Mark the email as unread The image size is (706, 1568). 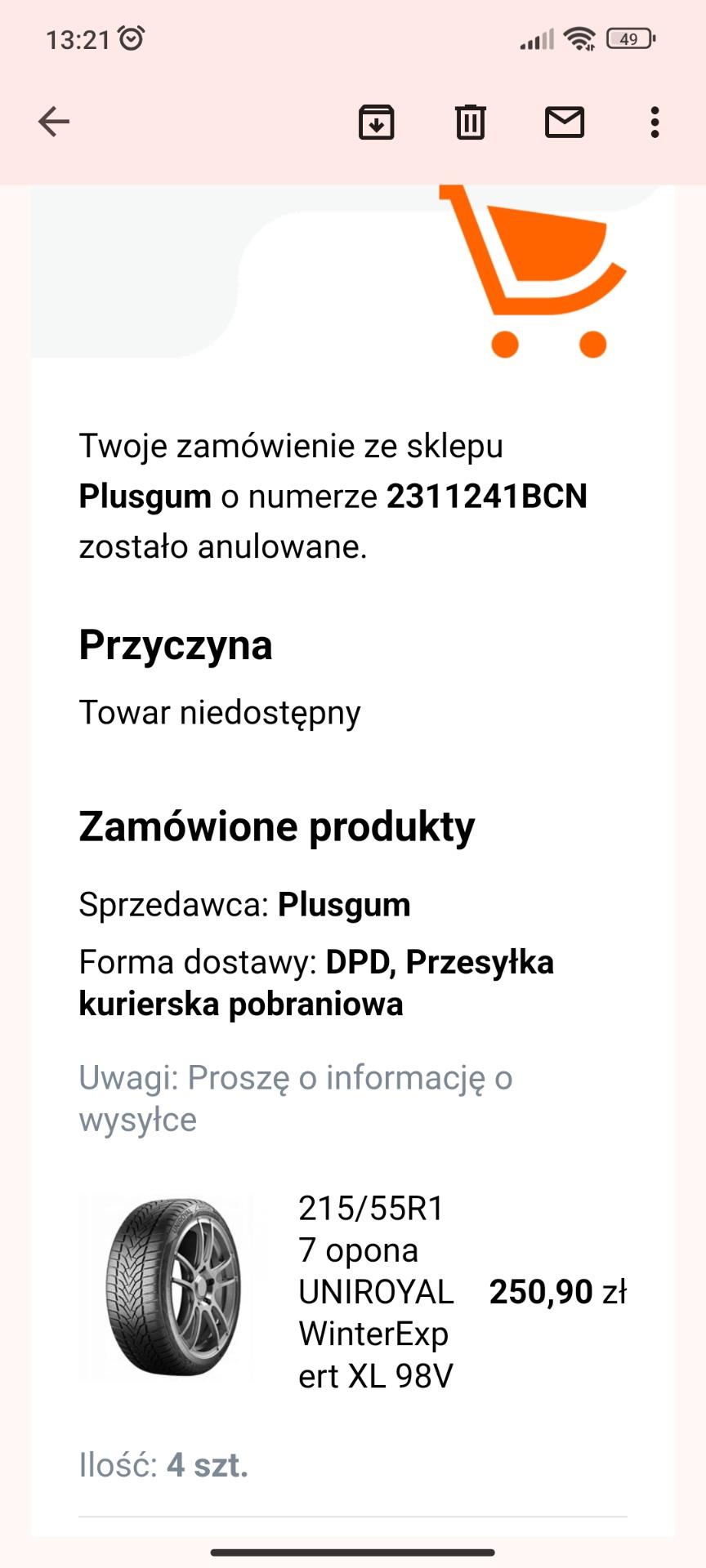[565, 122]
